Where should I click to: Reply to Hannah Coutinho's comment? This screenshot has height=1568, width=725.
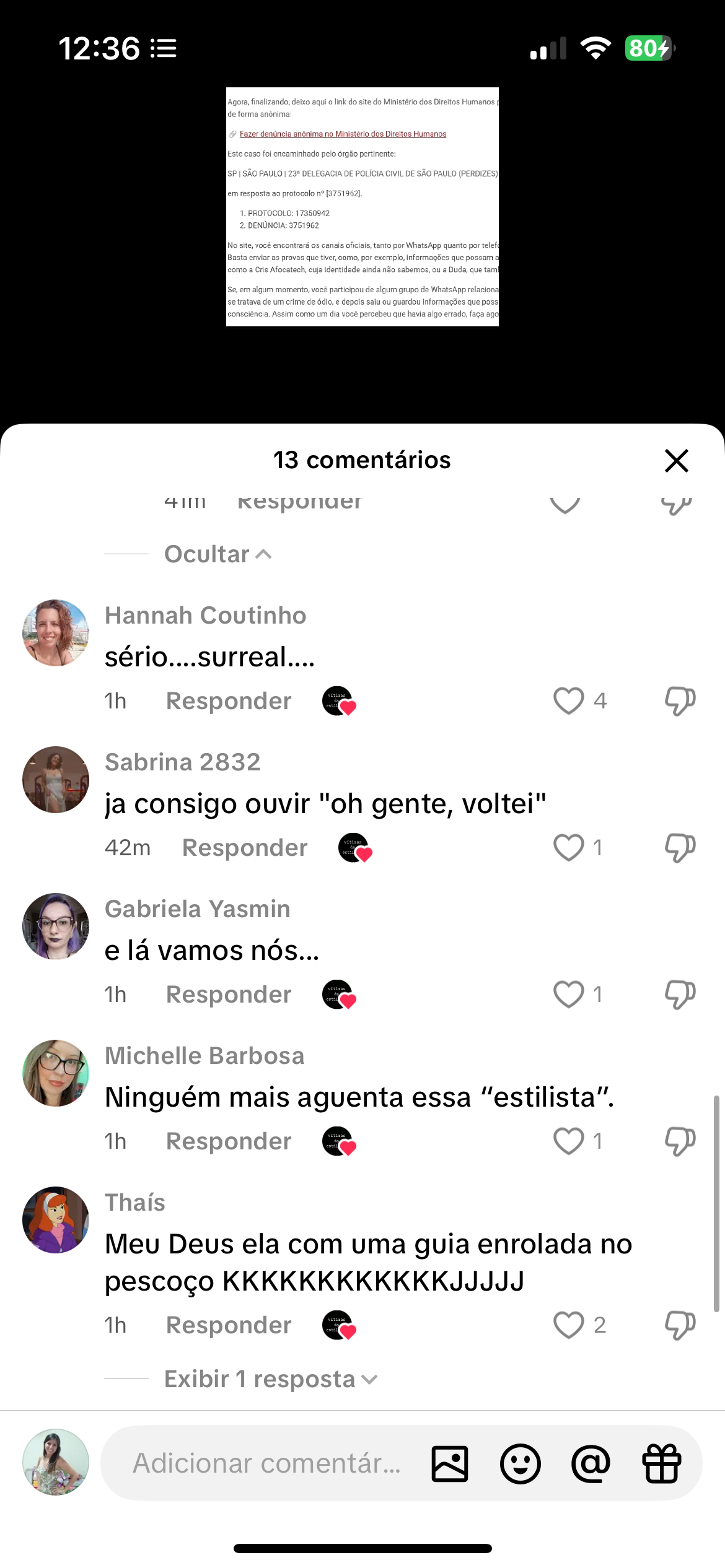click(x=229, y=701)
